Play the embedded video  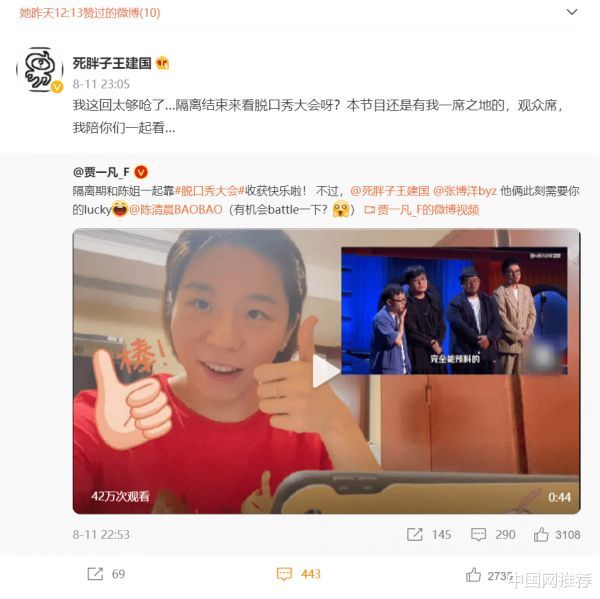tap(326, 370)
